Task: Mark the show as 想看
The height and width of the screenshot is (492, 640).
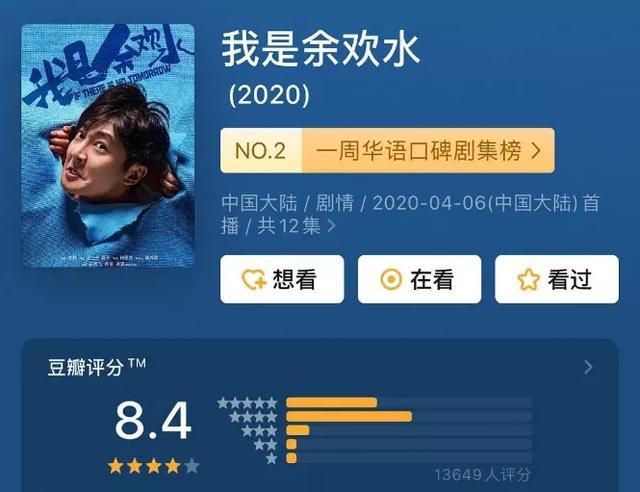Action: pyautogui.click(x=282, y=279)
